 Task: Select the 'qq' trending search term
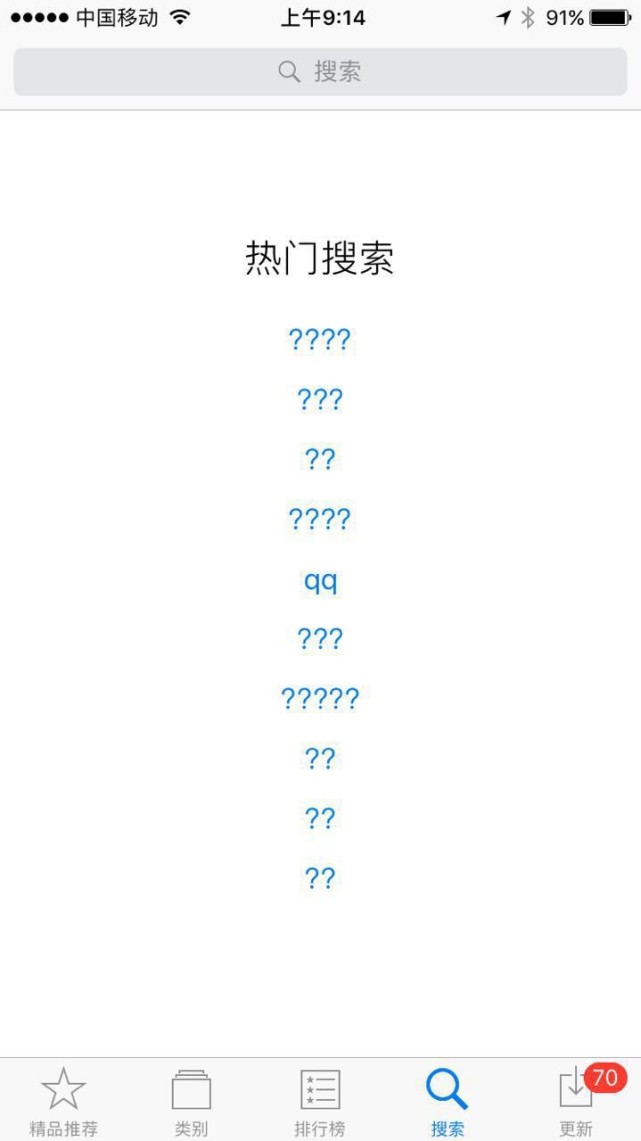(320, 581)
